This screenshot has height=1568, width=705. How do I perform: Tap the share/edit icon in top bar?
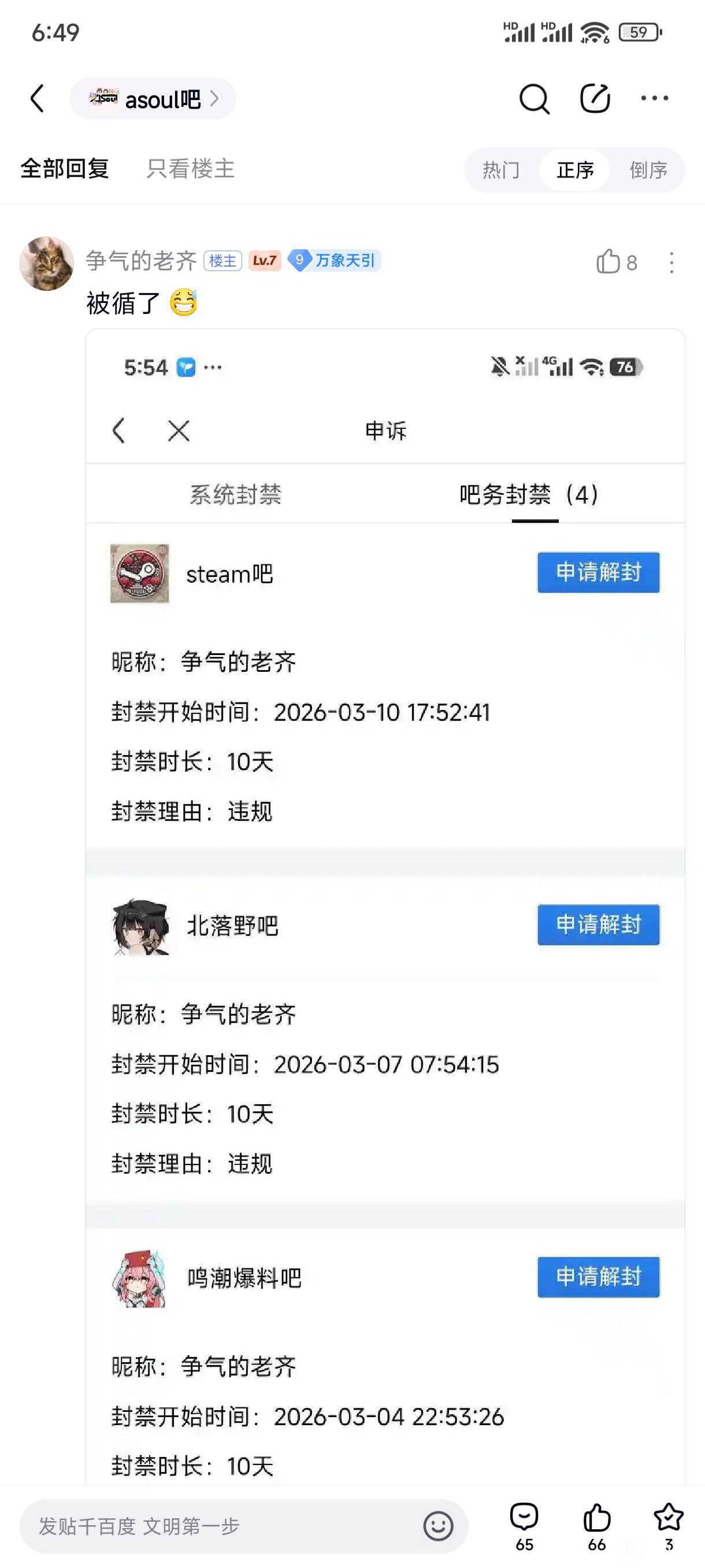click(594, 99)
